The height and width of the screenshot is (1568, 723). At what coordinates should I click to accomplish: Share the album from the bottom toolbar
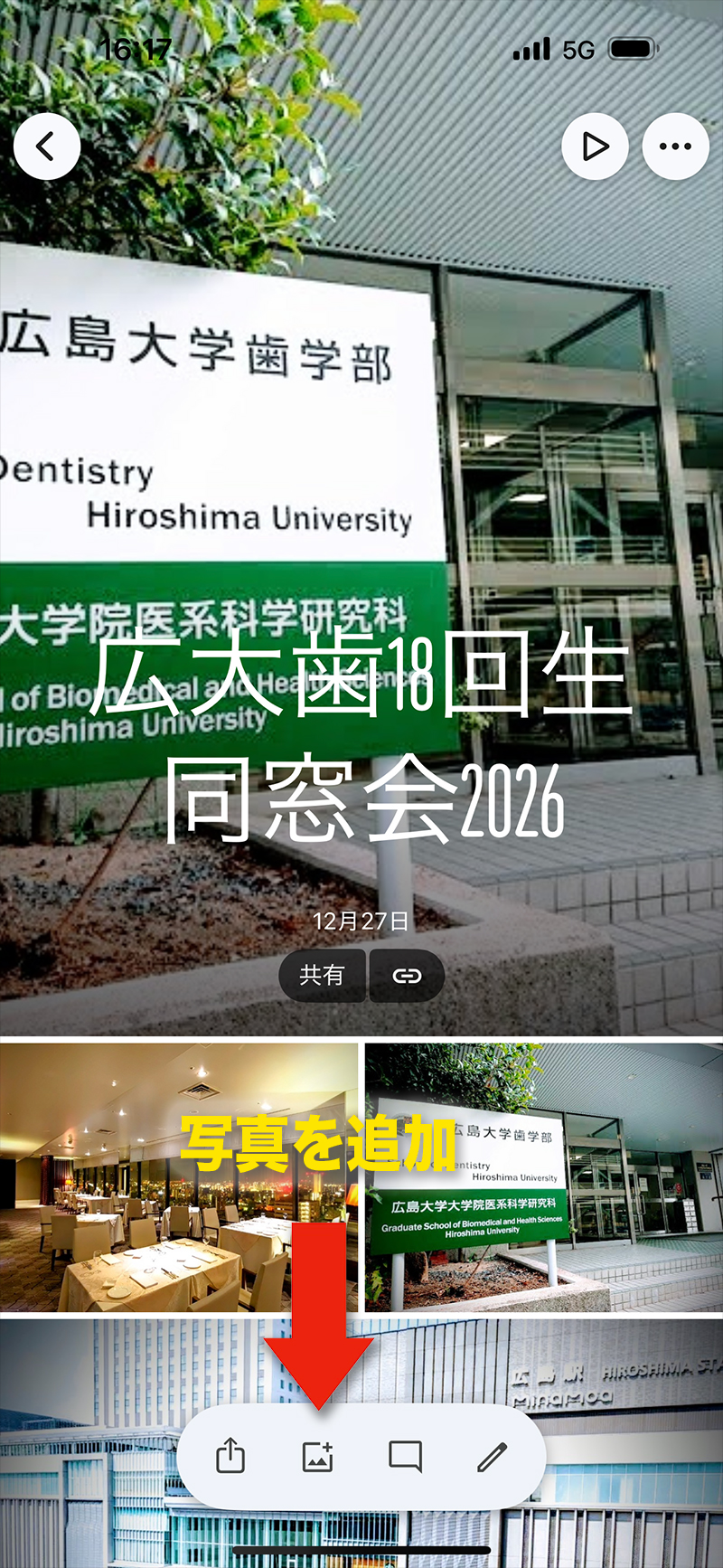230,1457
